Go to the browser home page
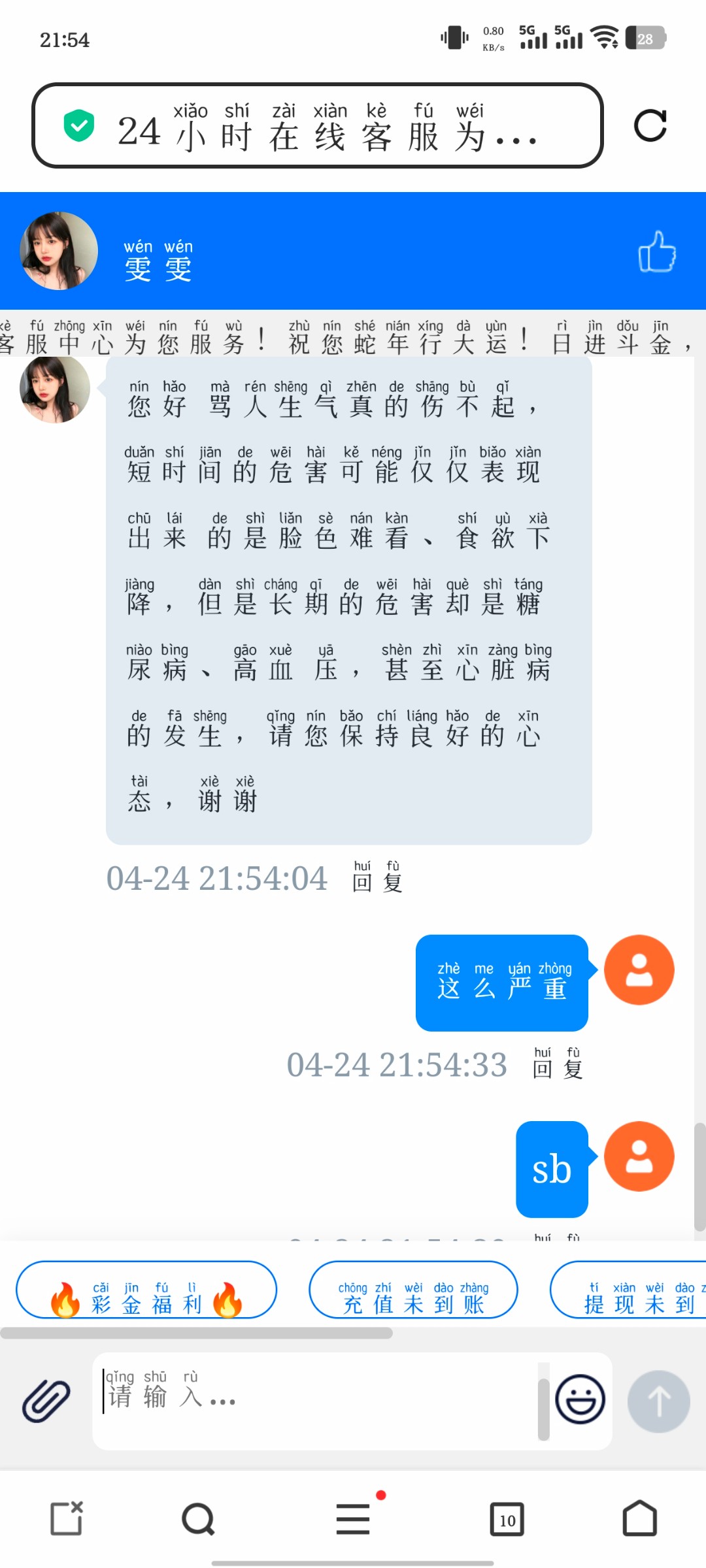Image resolution: width=706 pixels, height=1568 pixels. pyautogui.click(x=639, y=1518)
